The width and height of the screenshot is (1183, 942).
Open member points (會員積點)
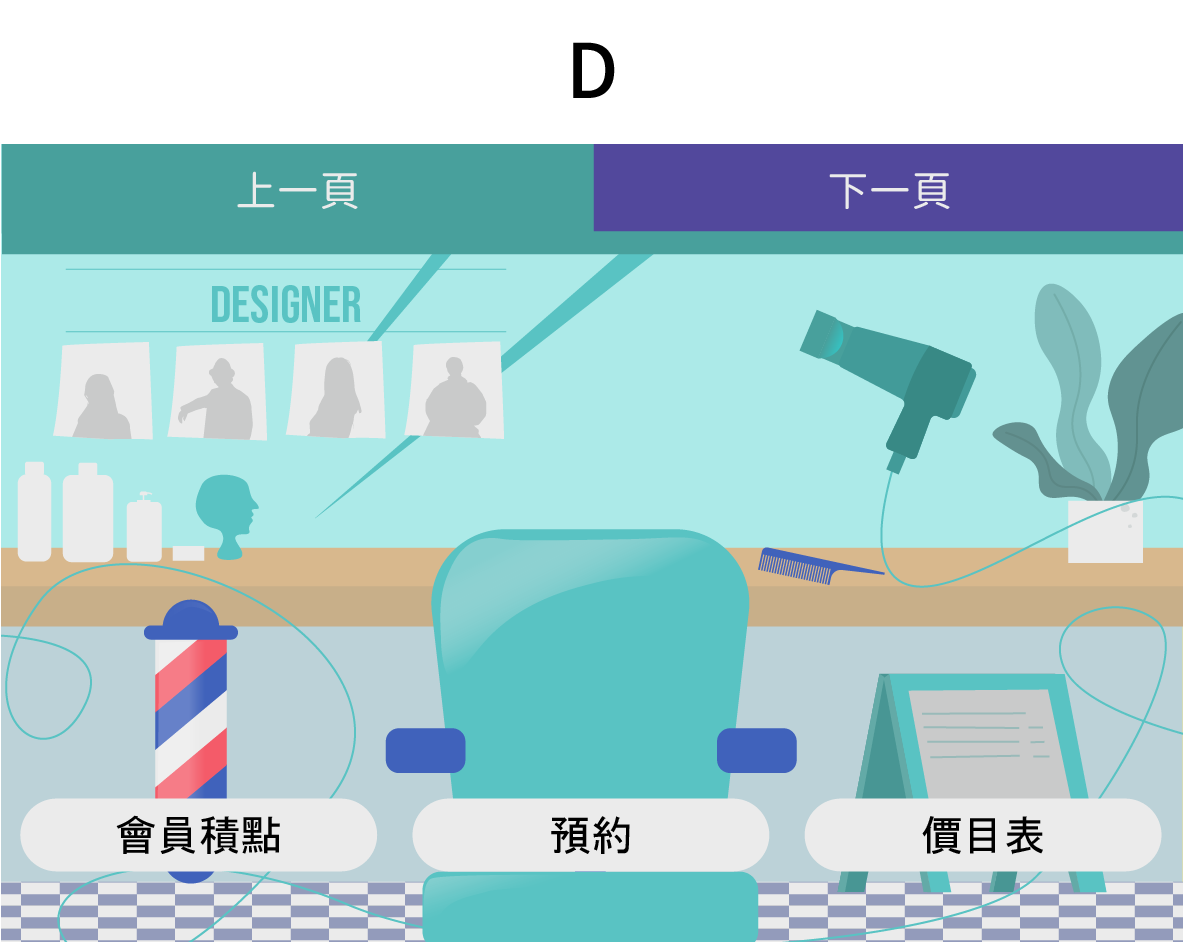pyautogui.click(x=199, y=835)
